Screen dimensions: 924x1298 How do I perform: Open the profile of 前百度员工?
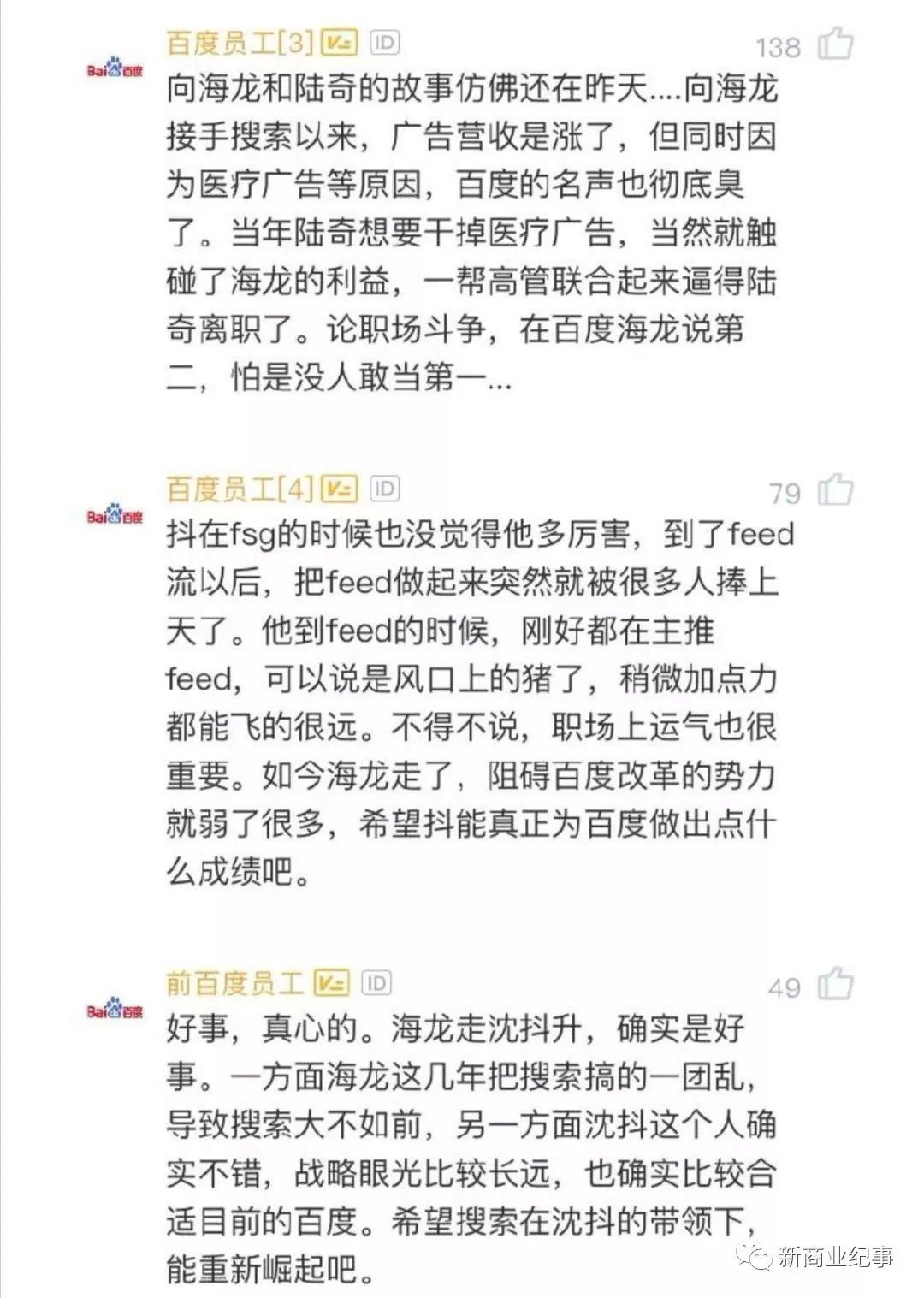[234, 982]
